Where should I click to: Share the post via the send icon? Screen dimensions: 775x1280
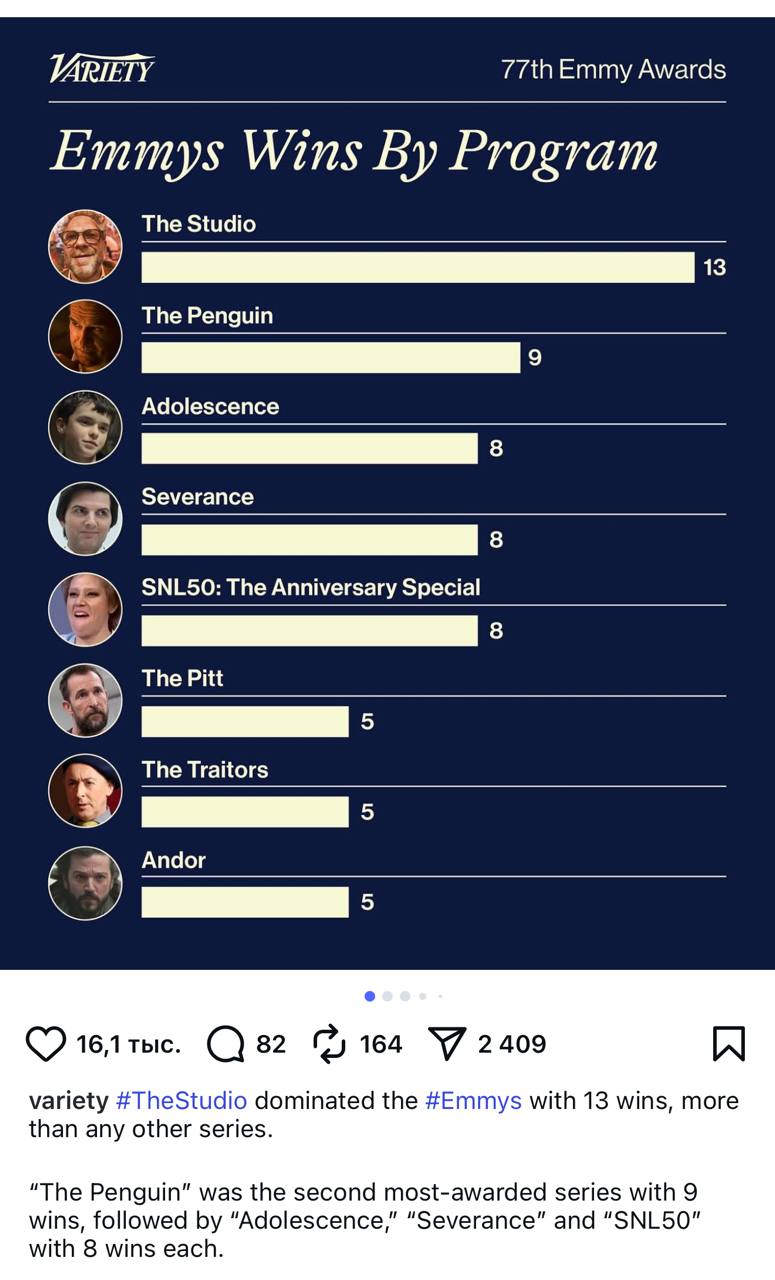pos(447,1044)
